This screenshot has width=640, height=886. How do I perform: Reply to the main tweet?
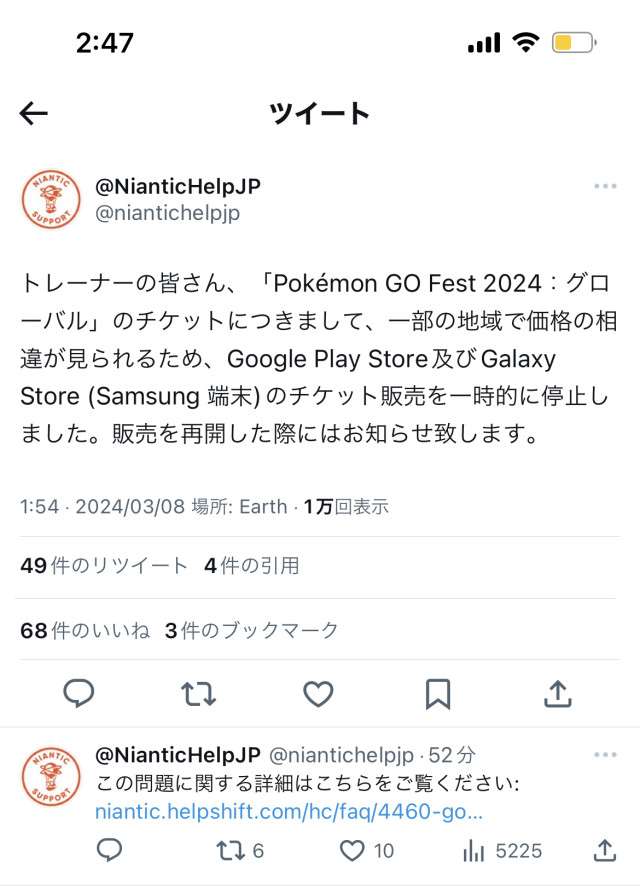(x=79, y=693)
